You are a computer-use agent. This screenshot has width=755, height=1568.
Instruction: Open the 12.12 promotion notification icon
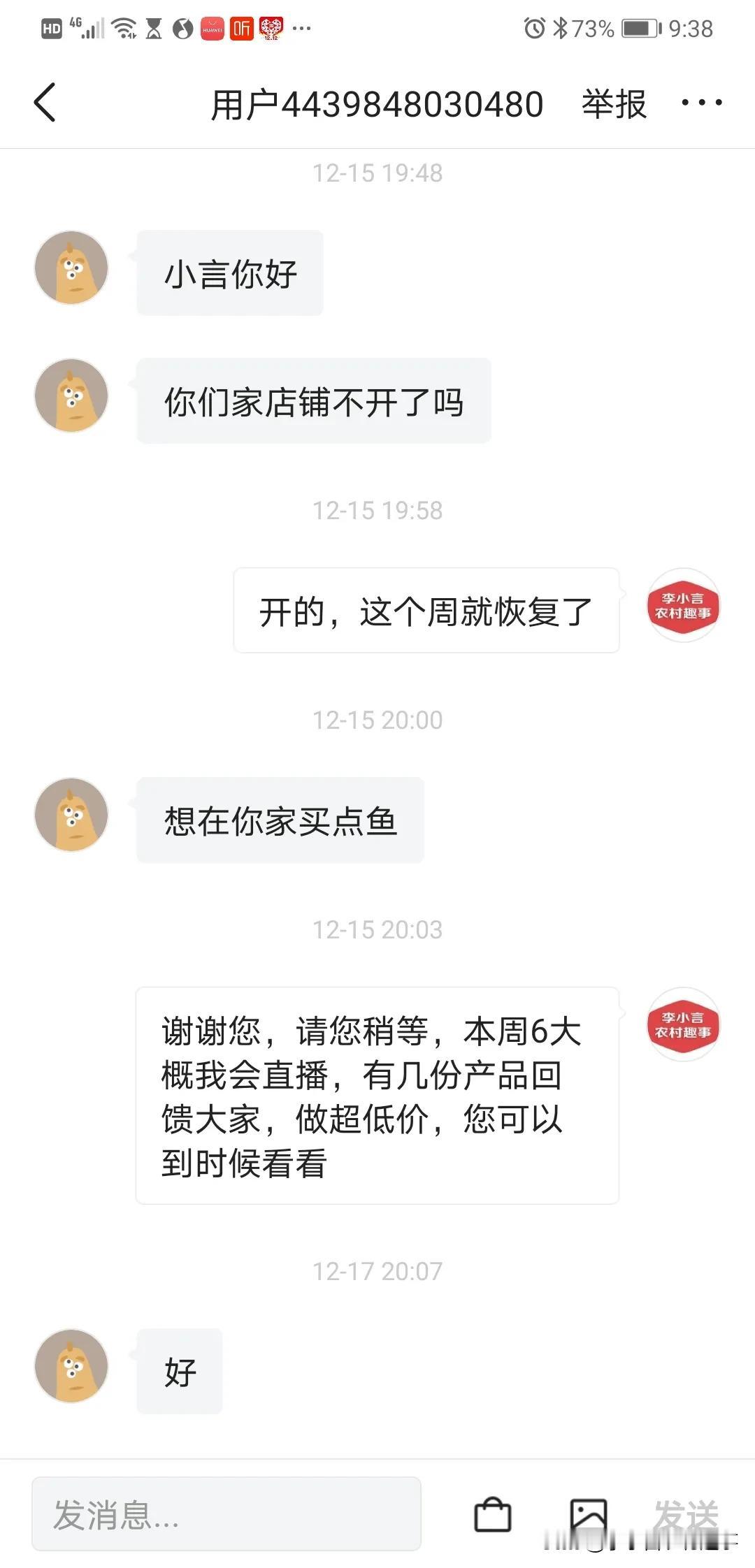pos(271,29)
